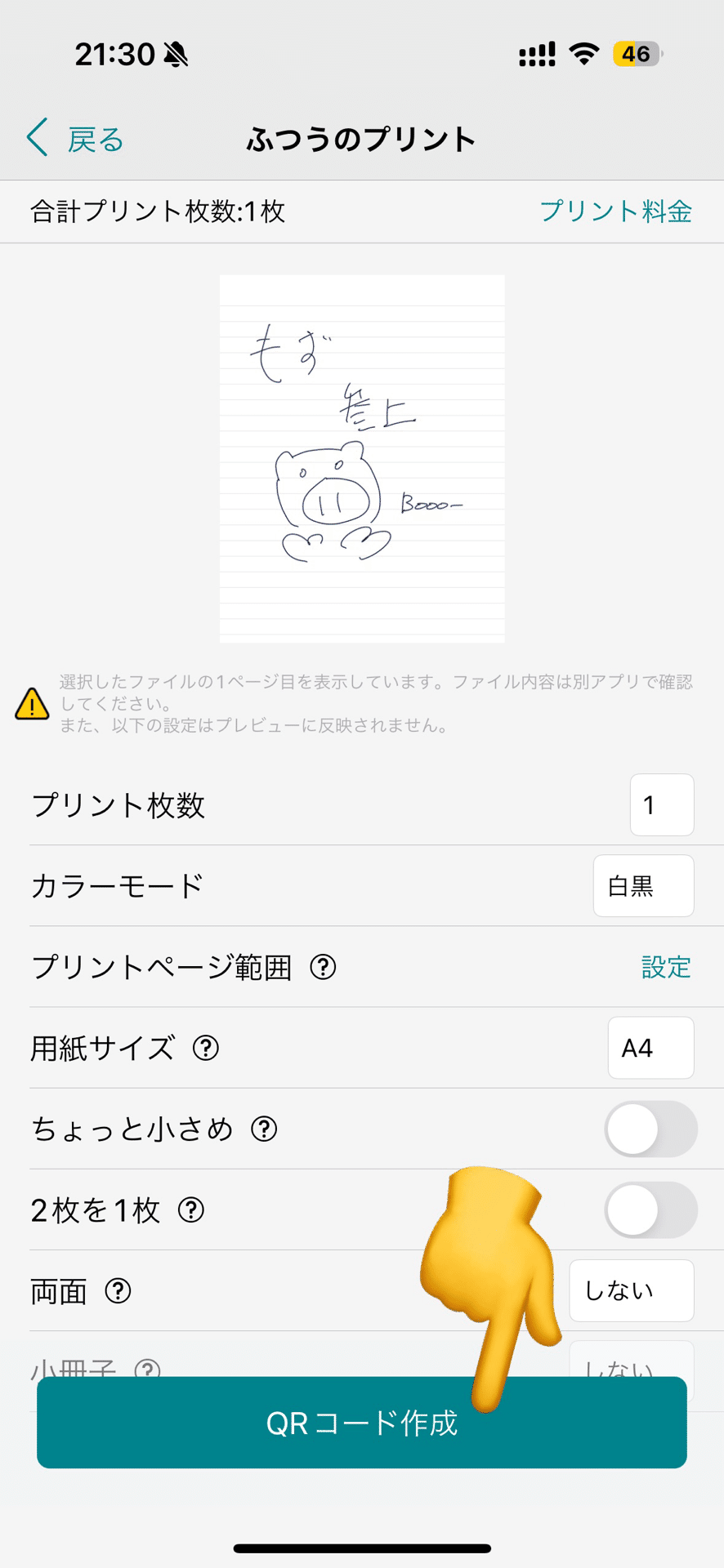
Task: Open the 用紙サイズ dropdown showing A4
Action: pos(650,1048)
